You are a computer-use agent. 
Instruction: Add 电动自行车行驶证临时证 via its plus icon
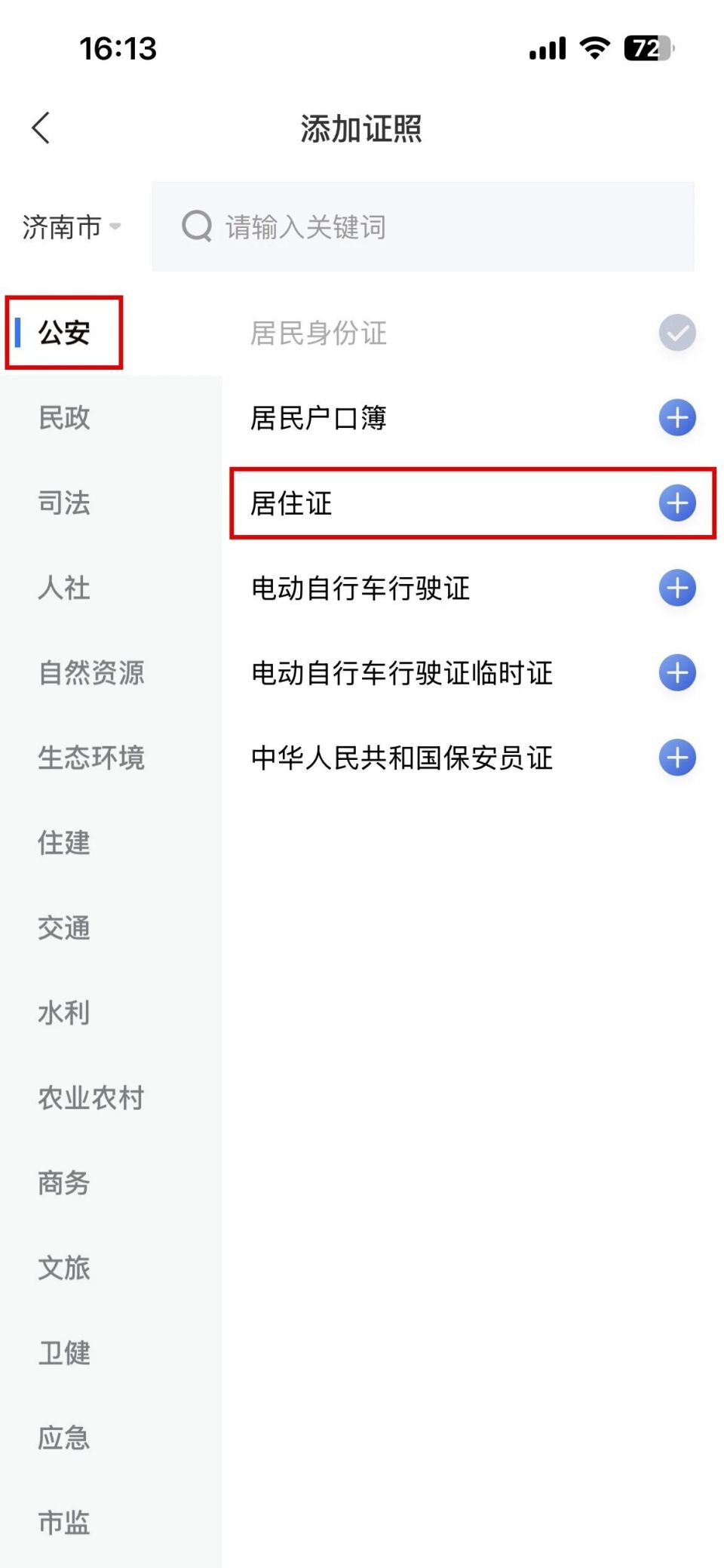point(676,673)
